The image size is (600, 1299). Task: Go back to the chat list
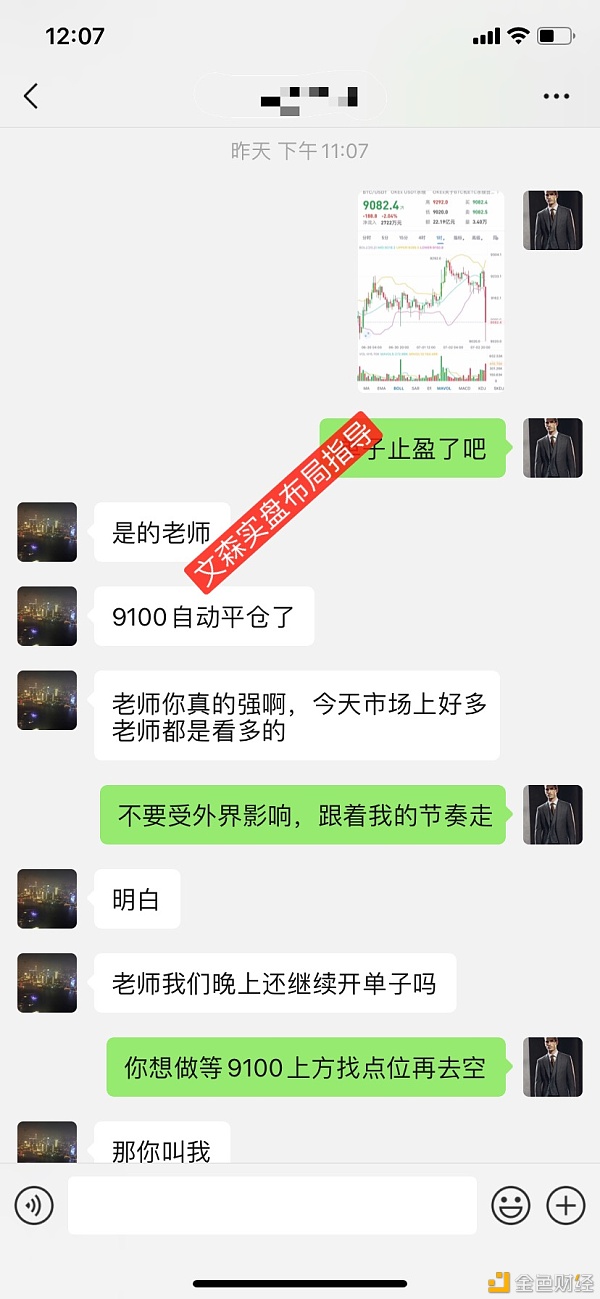pyautogui.click(x=31, y=96)
